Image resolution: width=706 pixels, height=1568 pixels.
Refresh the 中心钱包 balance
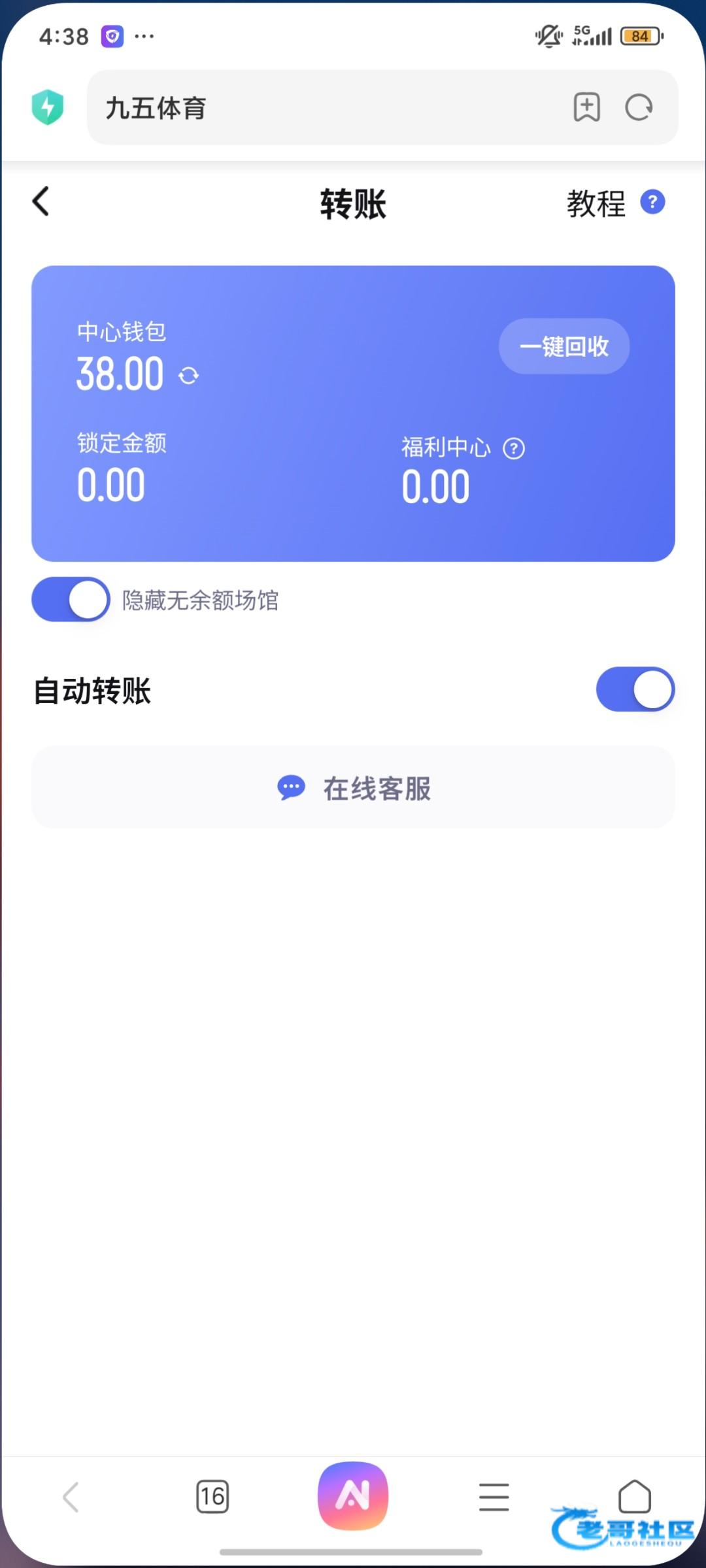(x=189, y=376)
